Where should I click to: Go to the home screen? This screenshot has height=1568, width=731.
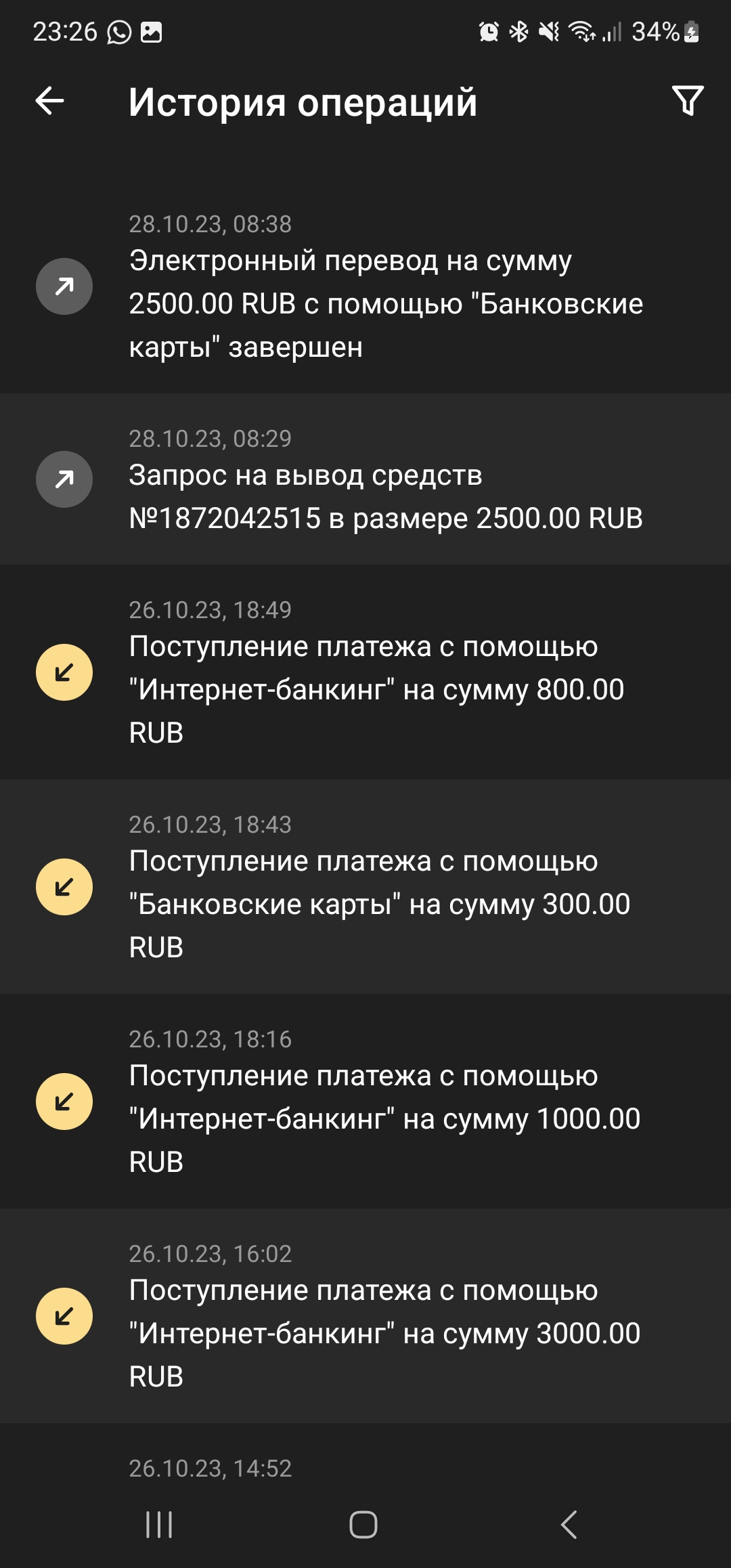363,1525
